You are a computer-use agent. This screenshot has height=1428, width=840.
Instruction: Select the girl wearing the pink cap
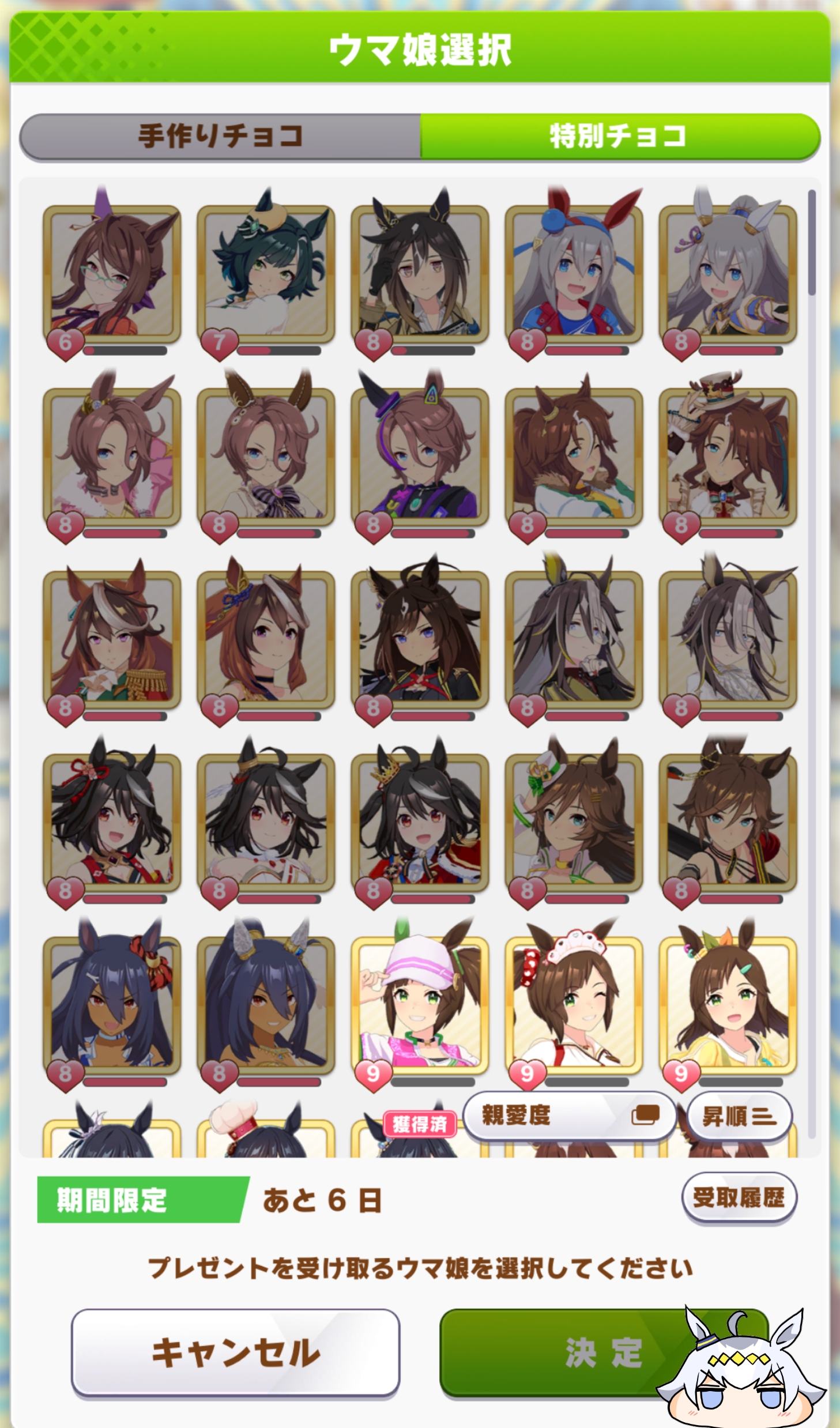point(420,1003)
